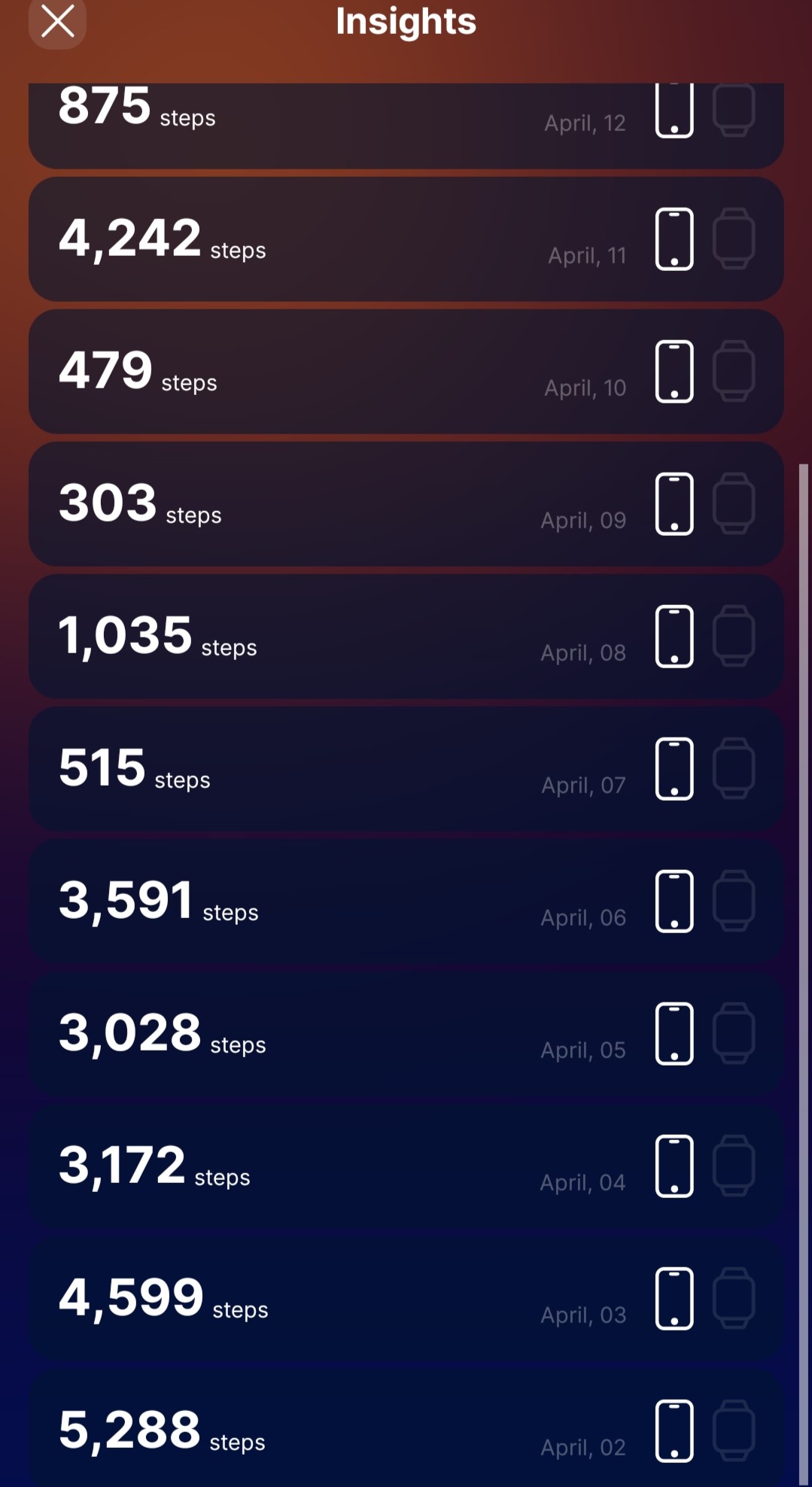Image resolution: width=812 pixels, height=1487 pixels.
Task: Choose the watch source on April 07
Action: click(734, 769)
